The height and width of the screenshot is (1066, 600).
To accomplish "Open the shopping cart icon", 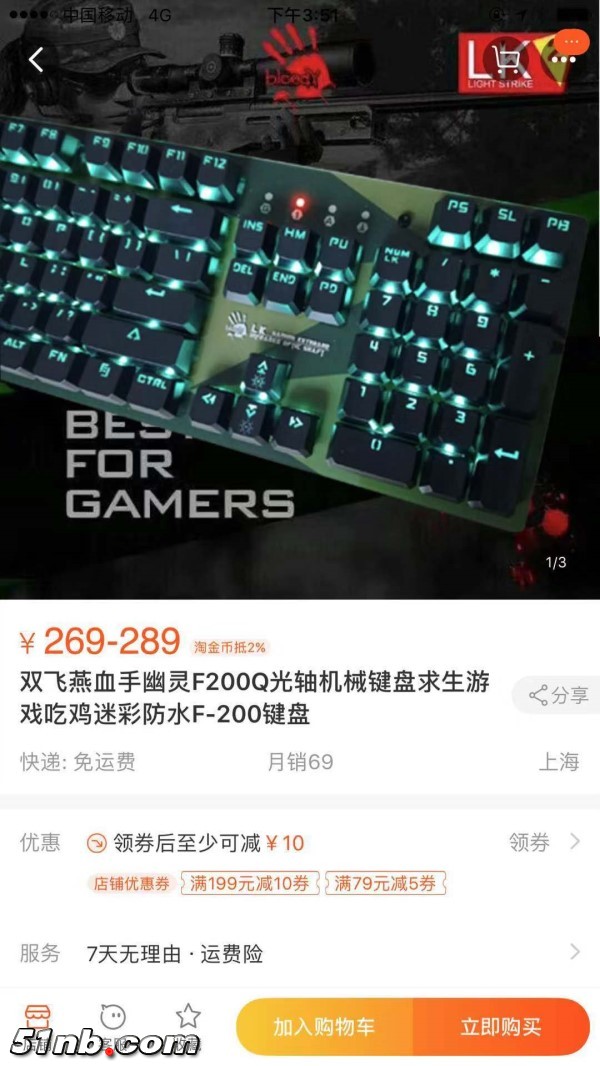I will (x=510, y=60).
